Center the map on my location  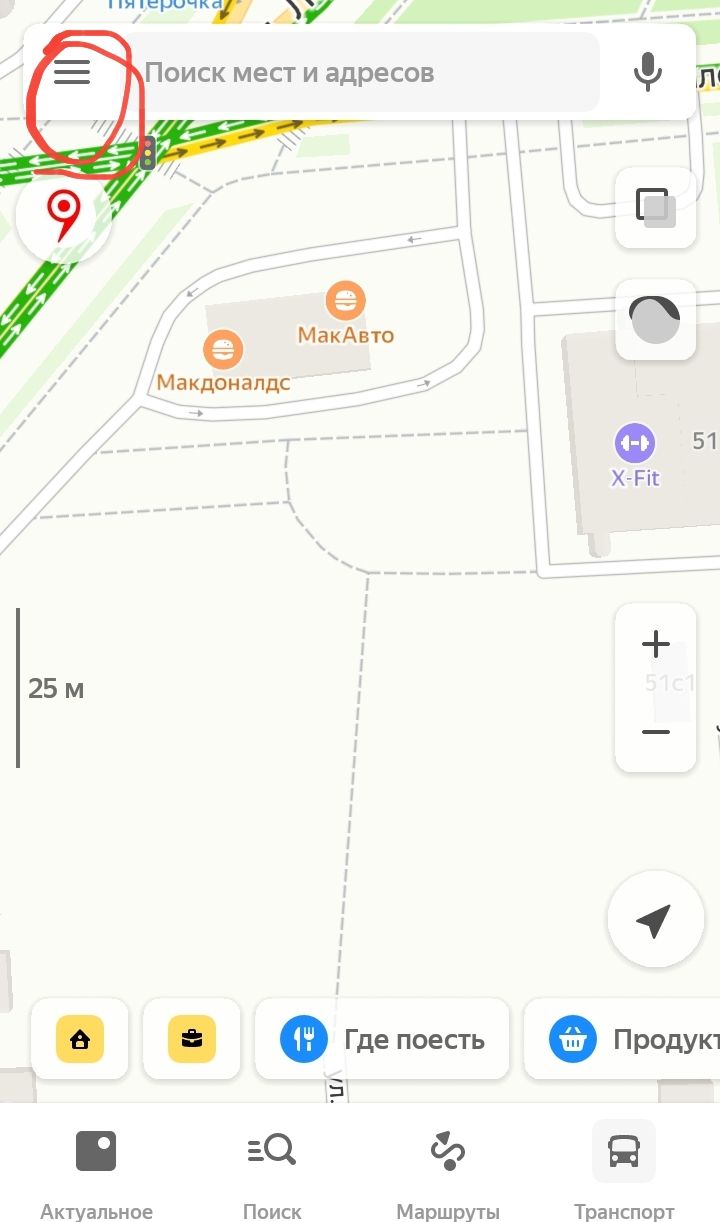(655, 920)
